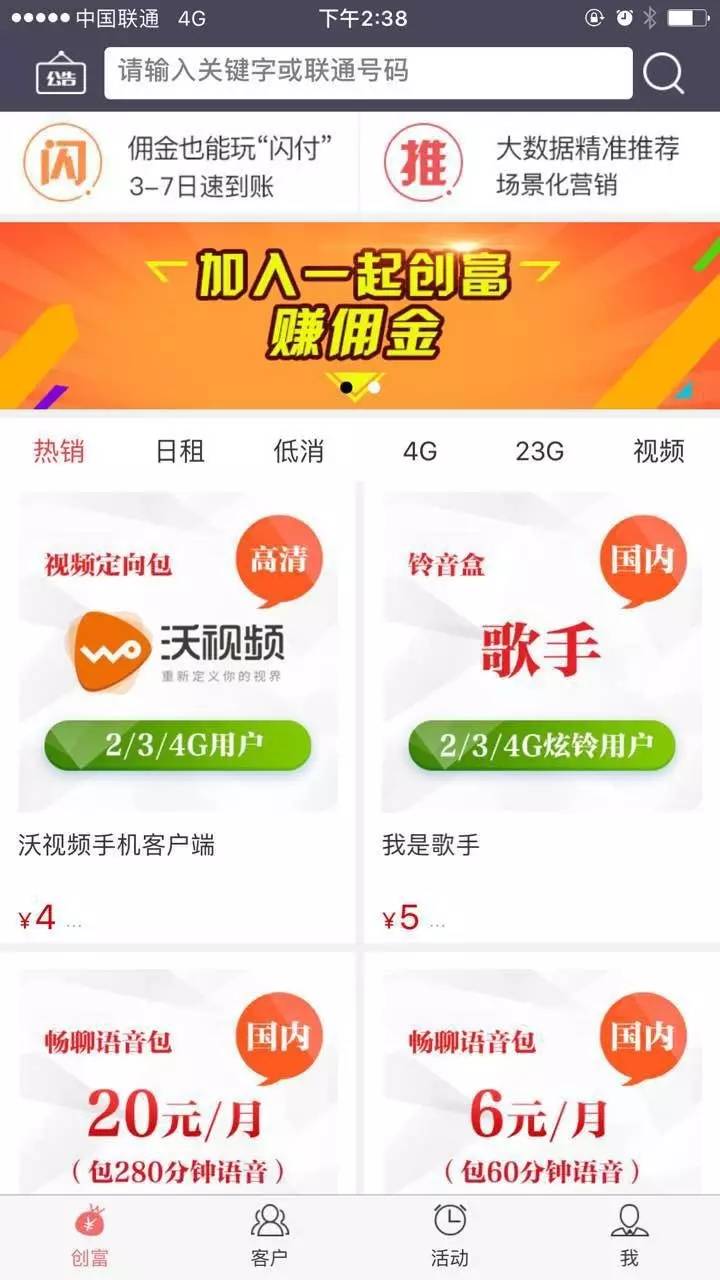Open the 我是歌手 ringtone product card
Image resolution: width=720 pixels, height=1280 pixels.
(541, 712)
